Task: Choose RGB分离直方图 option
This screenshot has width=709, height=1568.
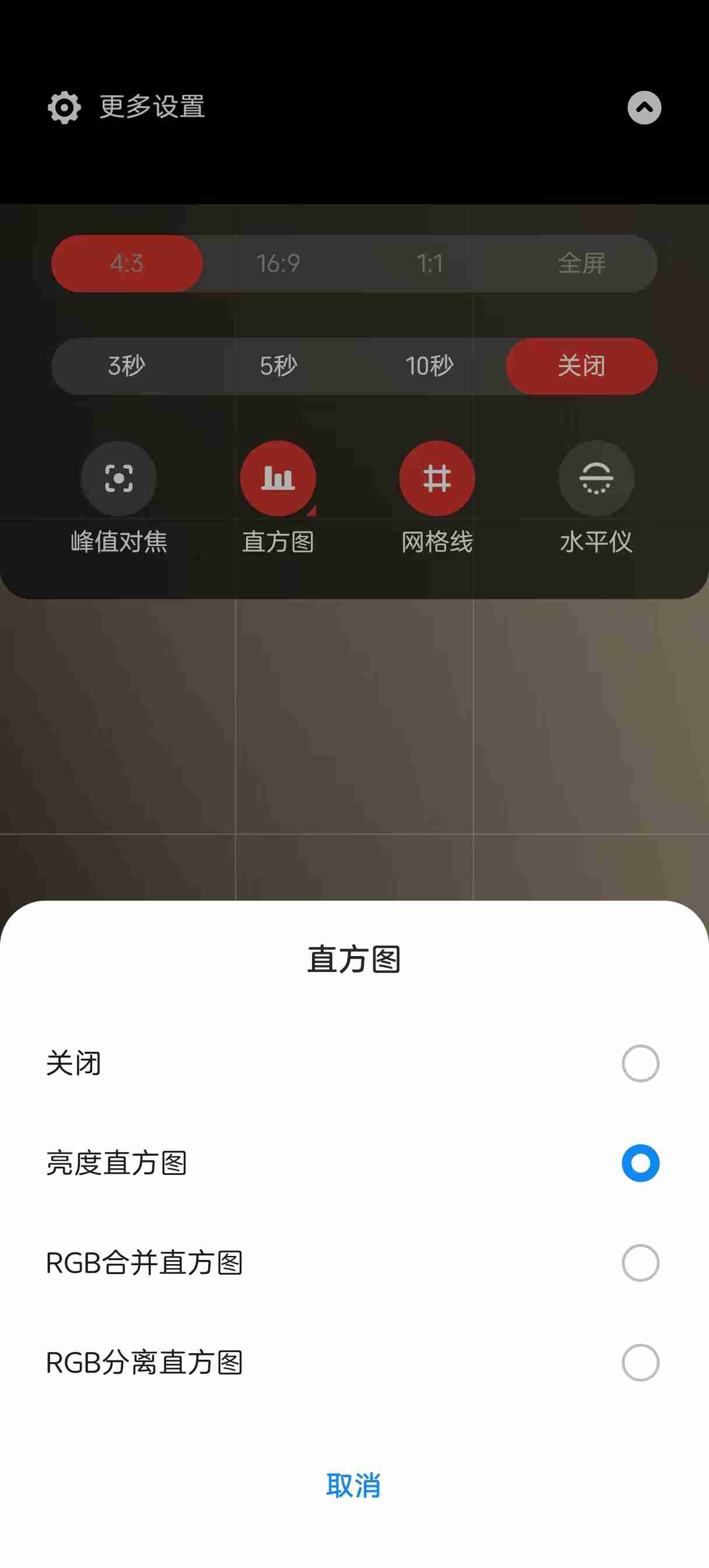Action: [x=354, y=1363]
